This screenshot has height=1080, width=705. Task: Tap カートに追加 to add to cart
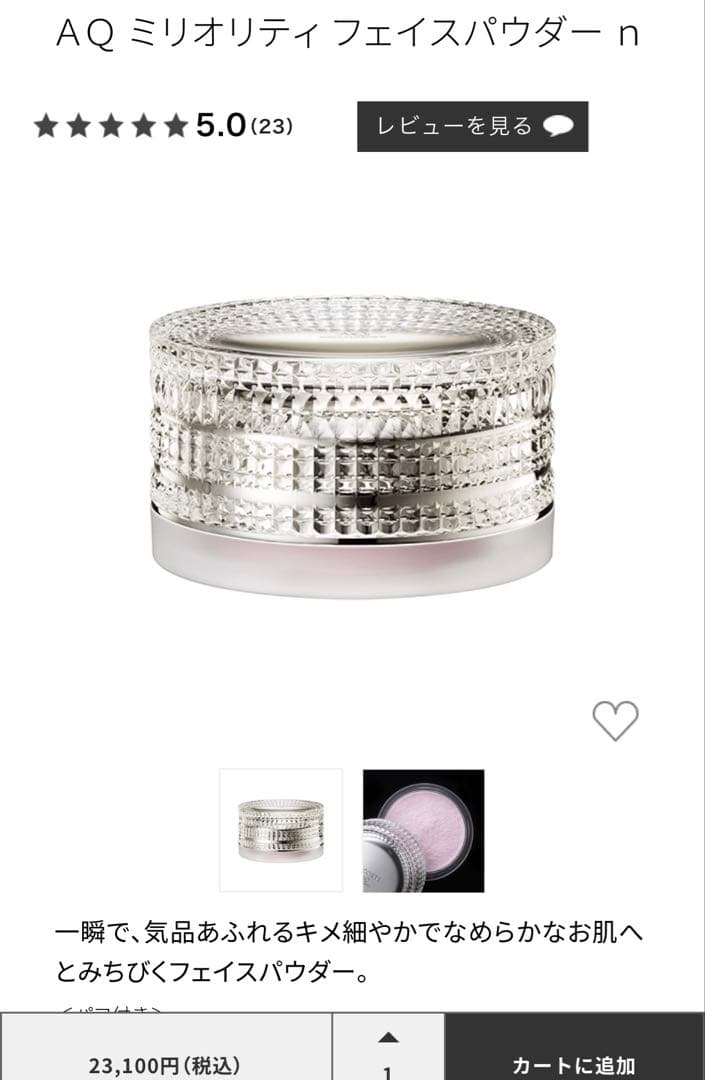pyautogui.click(x=574, y=1064)
